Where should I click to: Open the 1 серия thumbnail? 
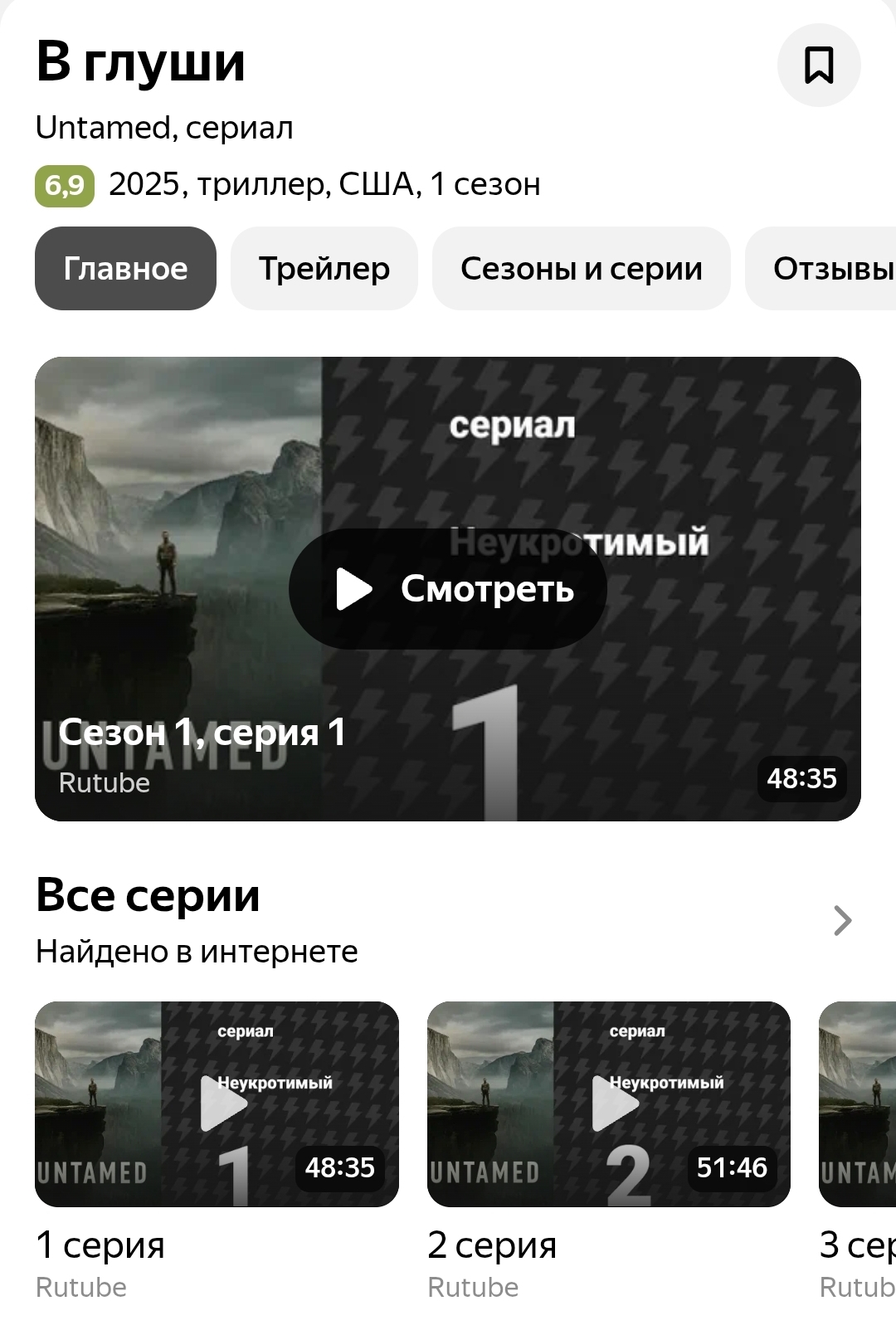coord(217,1103)
